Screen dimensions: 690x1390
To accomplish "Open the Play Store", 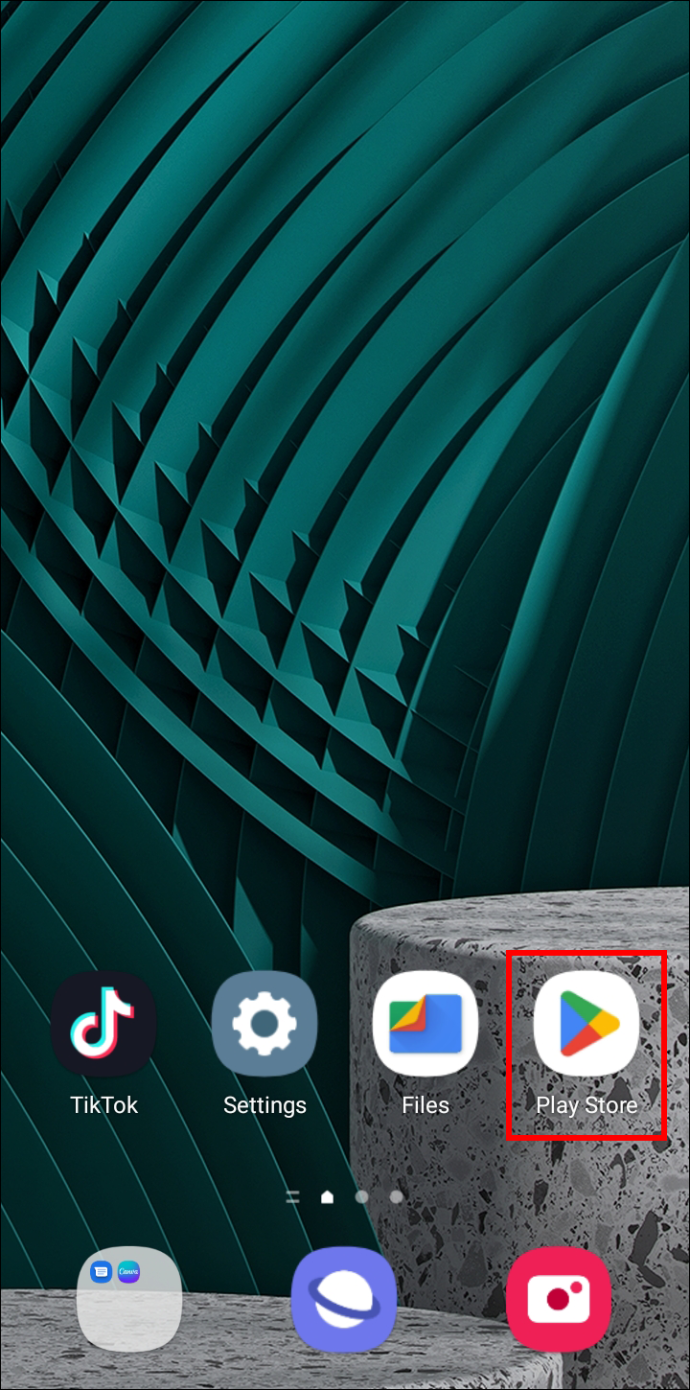I will point(586,1023).
